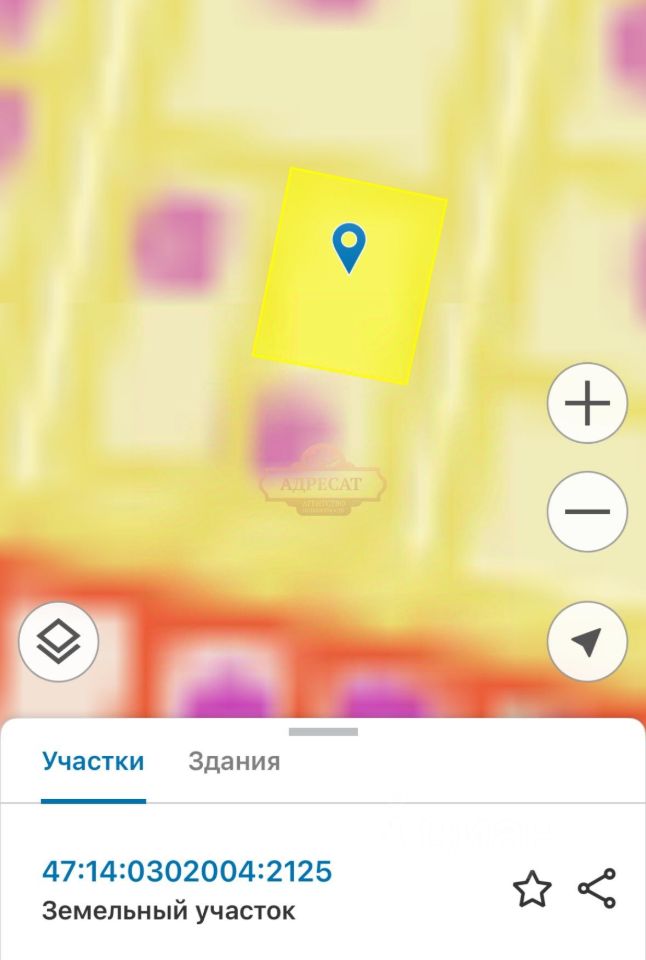Add the parcel to favorites
646x960 pixels.
pyautogui.click(x=532, y=889)
